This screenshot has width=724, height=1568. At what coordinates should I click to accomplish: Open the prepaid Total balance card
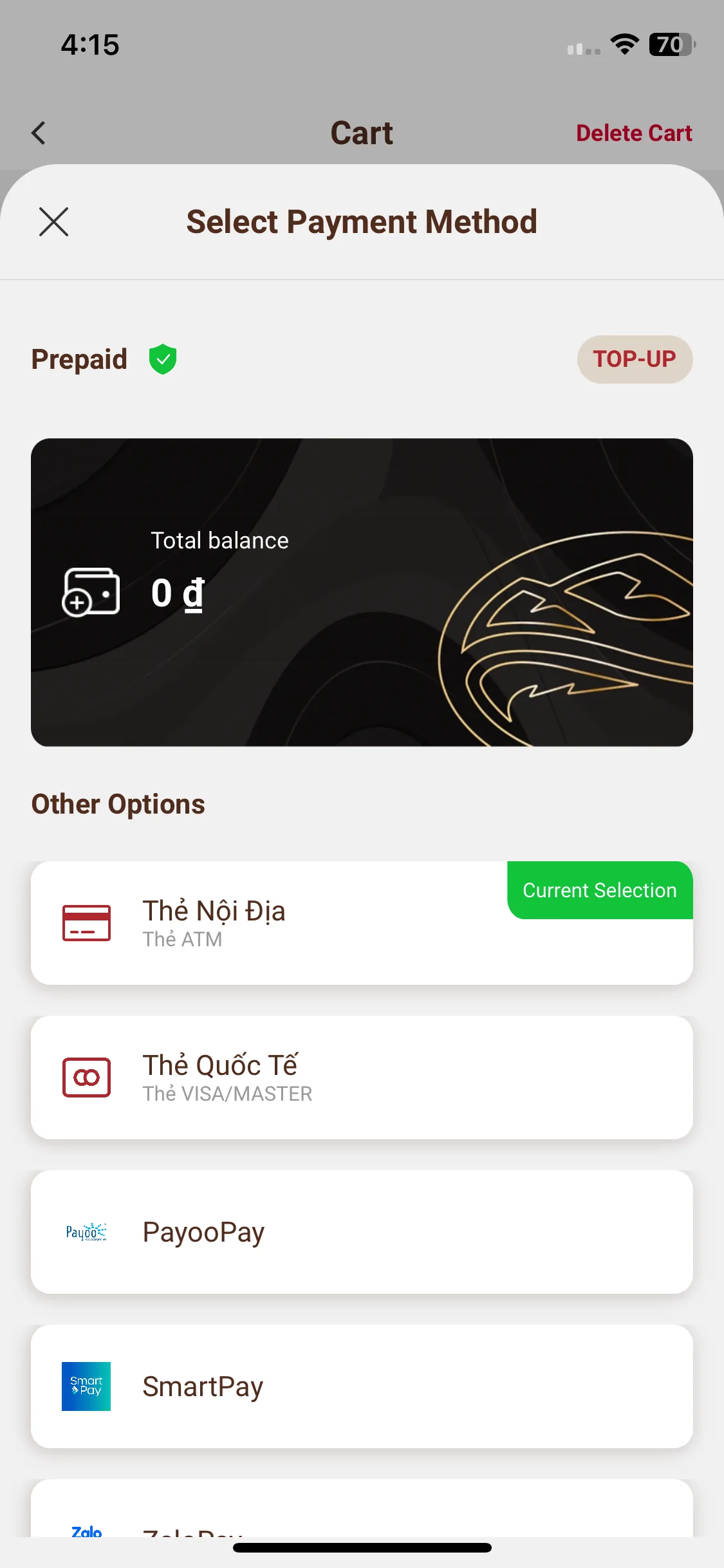[362, 592]
